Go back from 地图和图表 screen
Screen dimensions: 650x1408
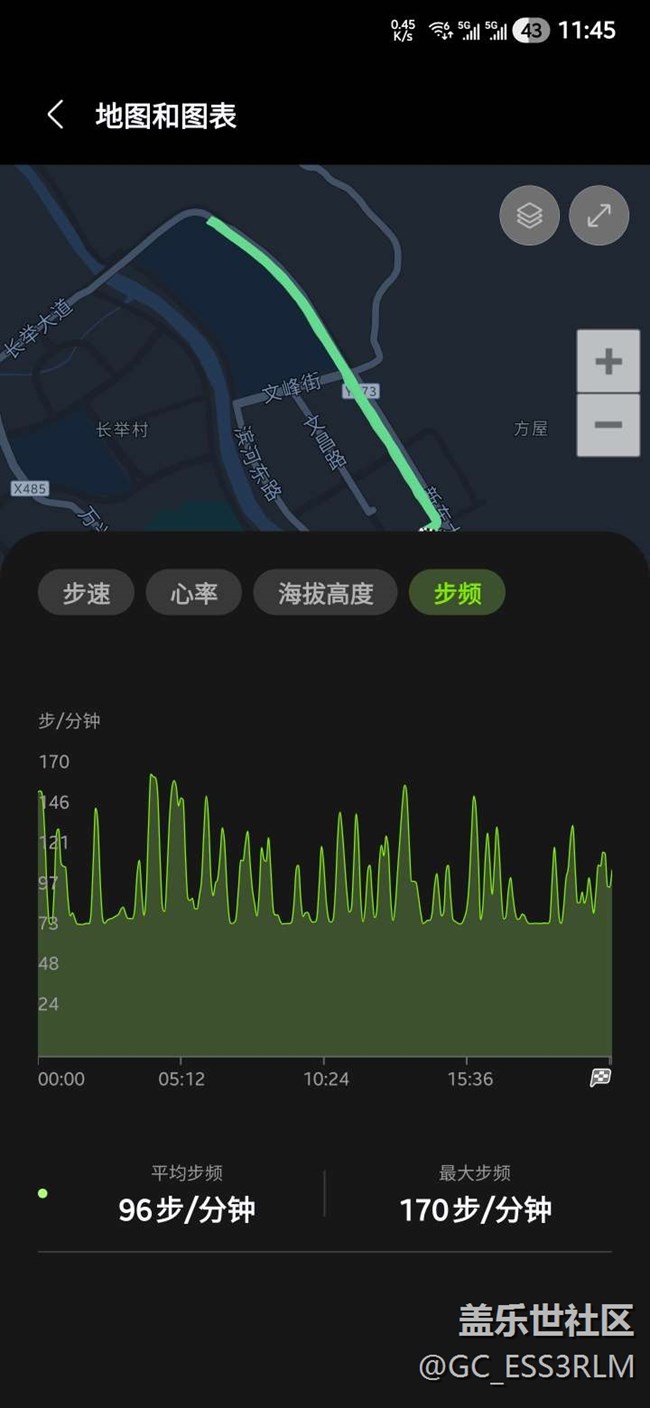[x=56, y=115]
